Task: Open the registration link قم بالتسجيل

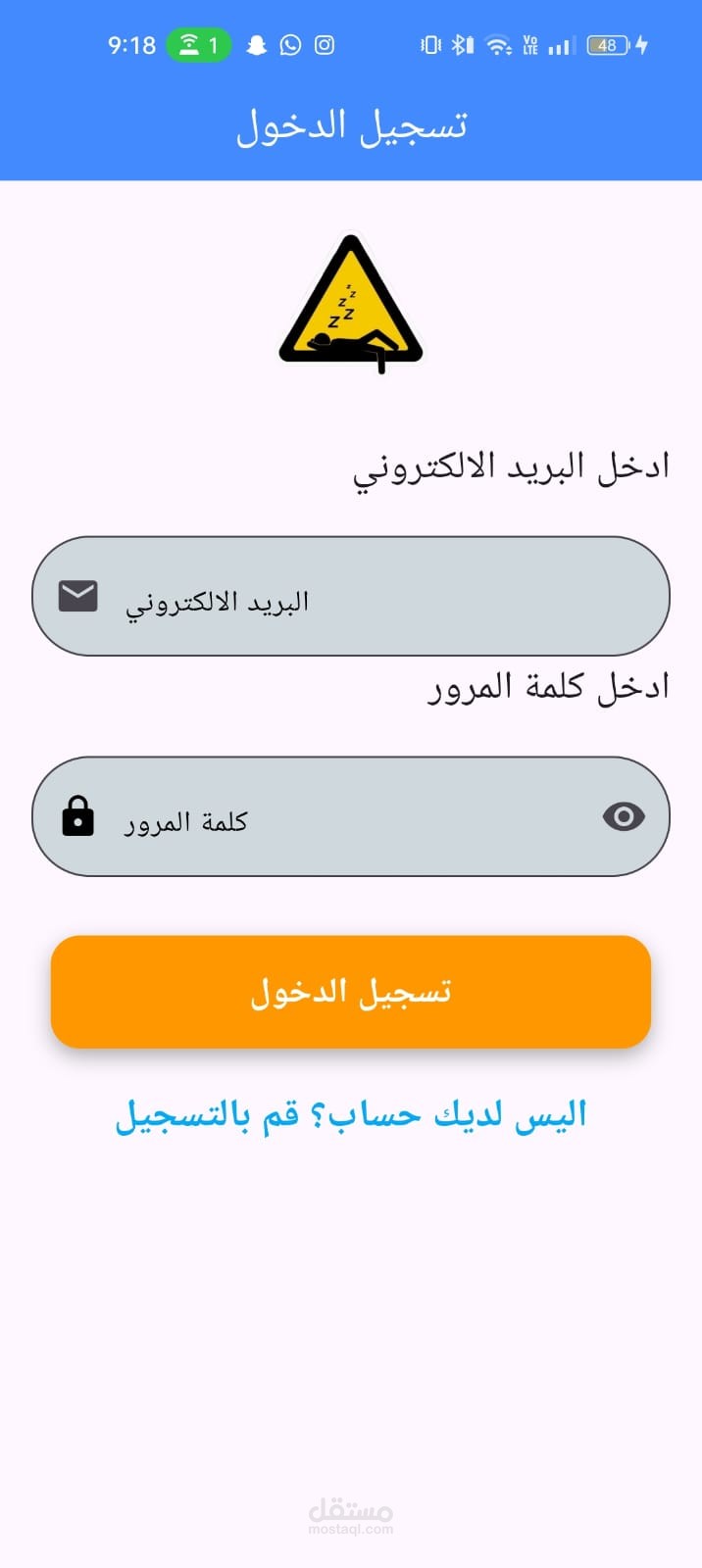Action: tap(206, 1115)
